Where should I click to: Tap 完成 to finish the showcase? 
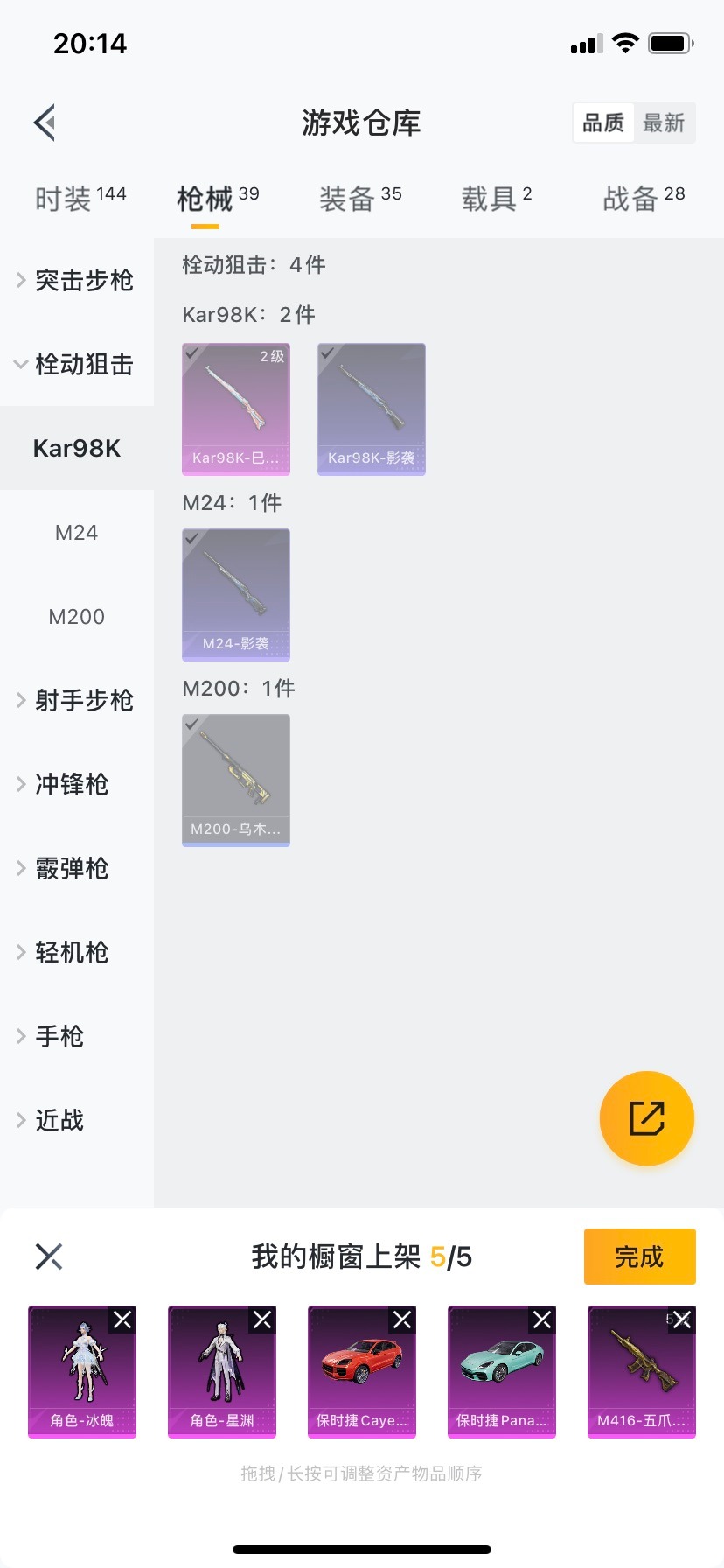(x=639, y=1256)
